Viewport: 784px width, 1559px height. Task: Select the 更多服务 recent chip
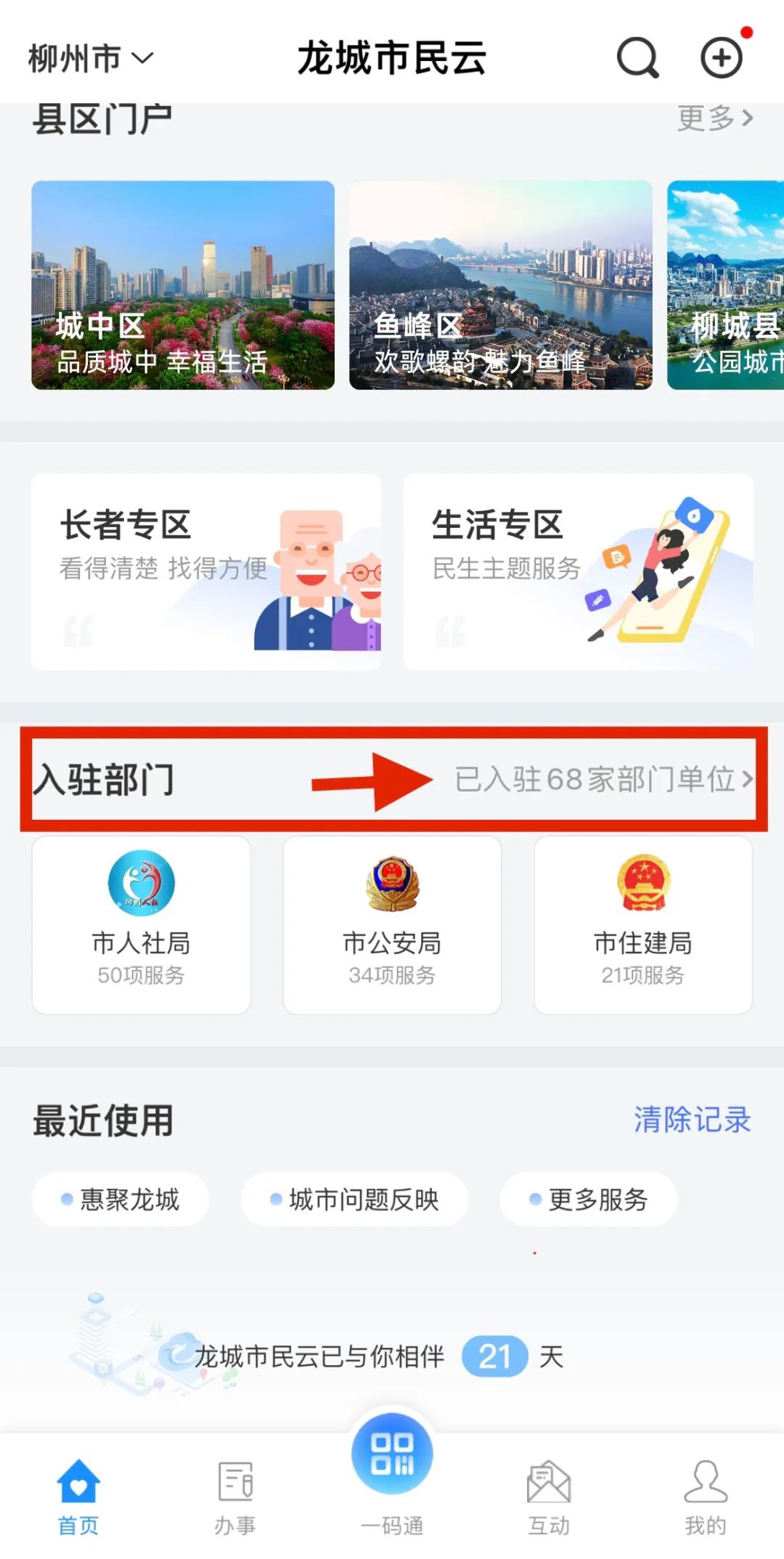click(x=588, y=1200)
